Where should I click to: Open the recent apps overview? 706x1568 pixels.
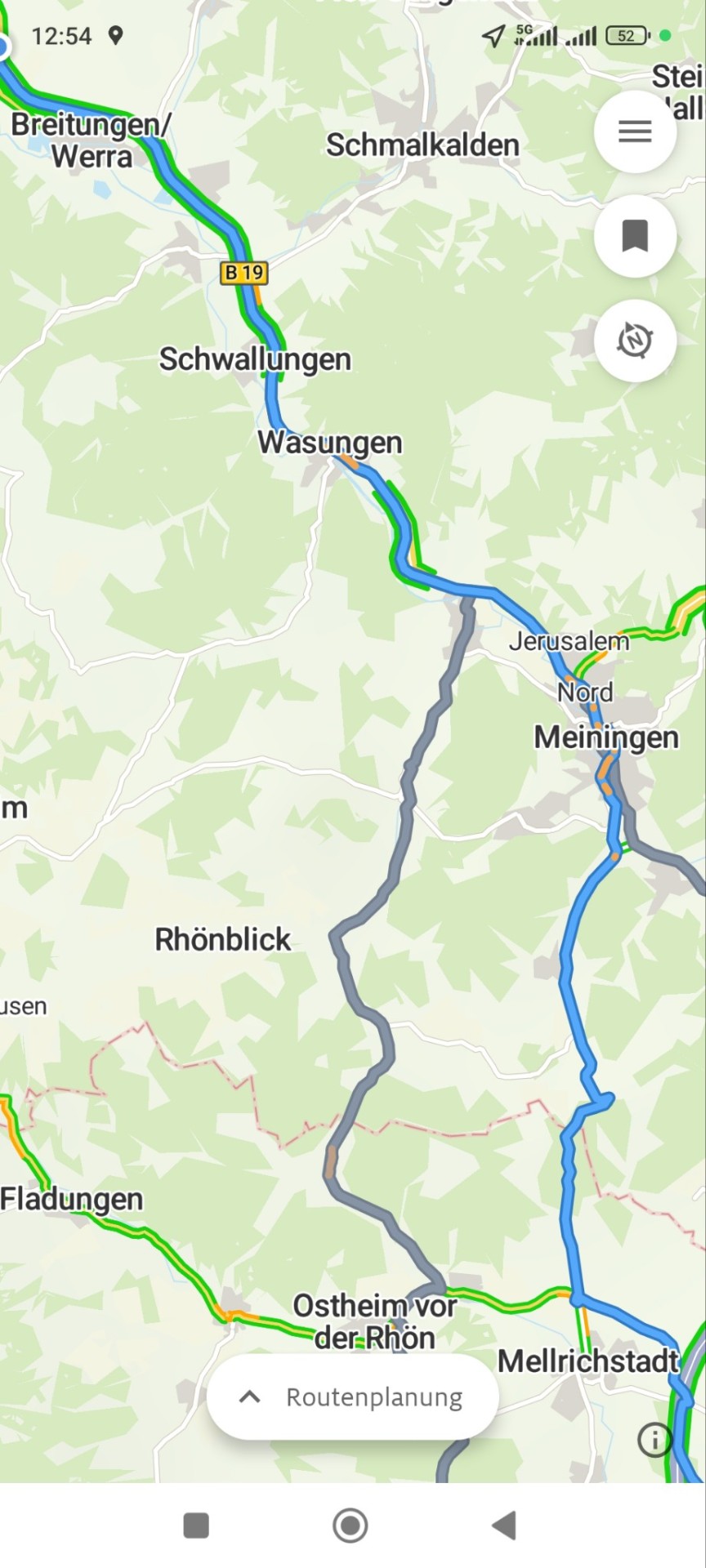coord(196,1525)
